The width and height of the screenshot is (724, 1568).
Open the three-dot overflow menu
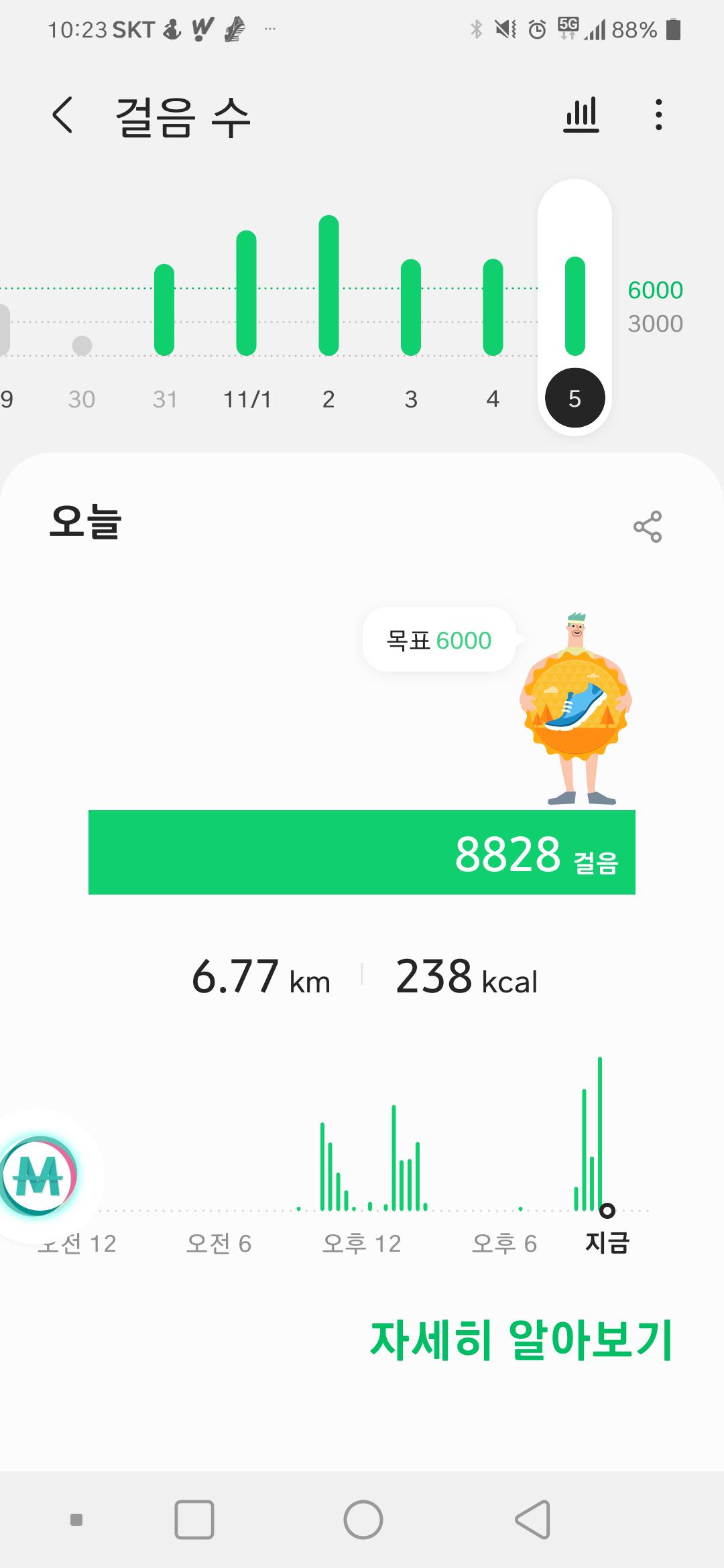pyautogui.click(x=659, y=115)
